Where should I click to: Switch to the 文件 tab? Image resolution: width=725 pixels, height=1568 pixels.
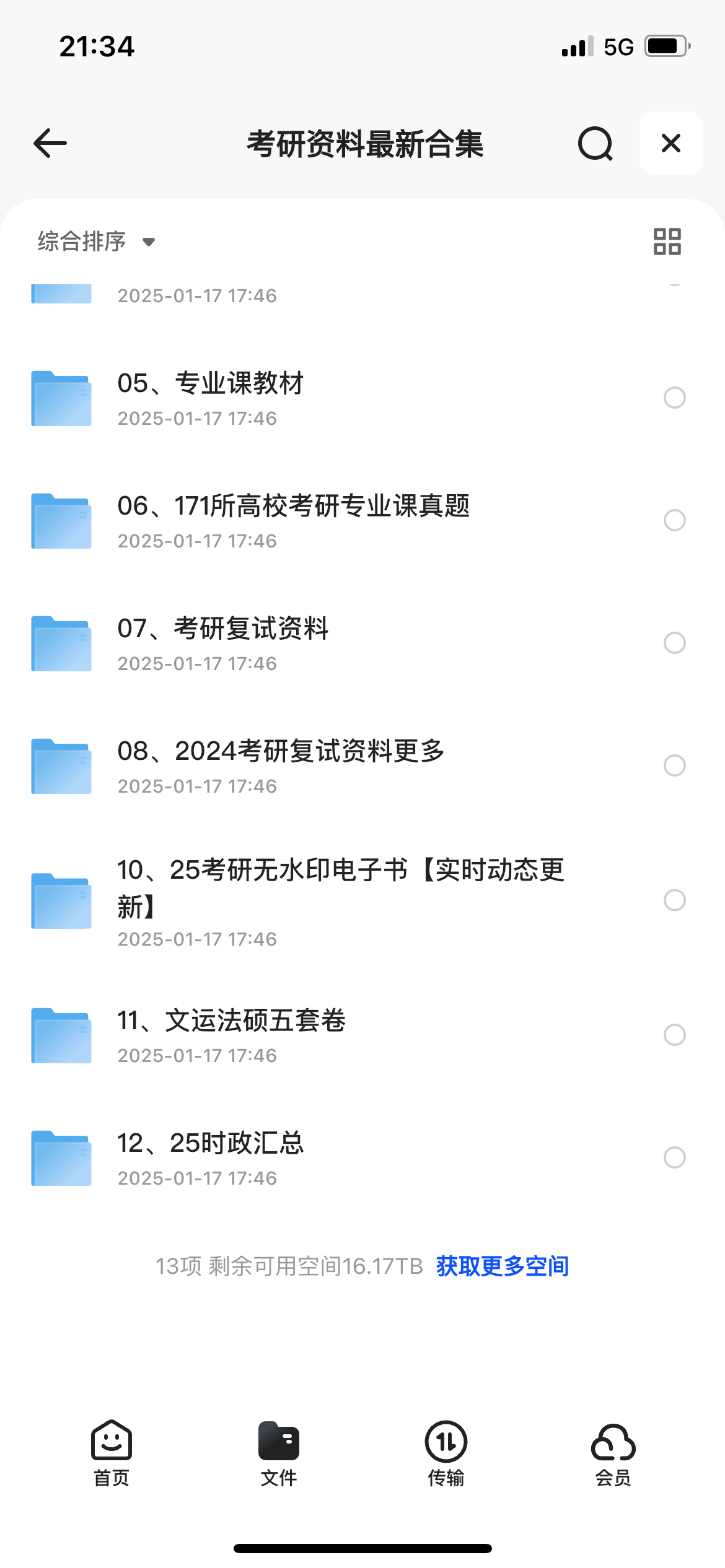coord(279,1453)
